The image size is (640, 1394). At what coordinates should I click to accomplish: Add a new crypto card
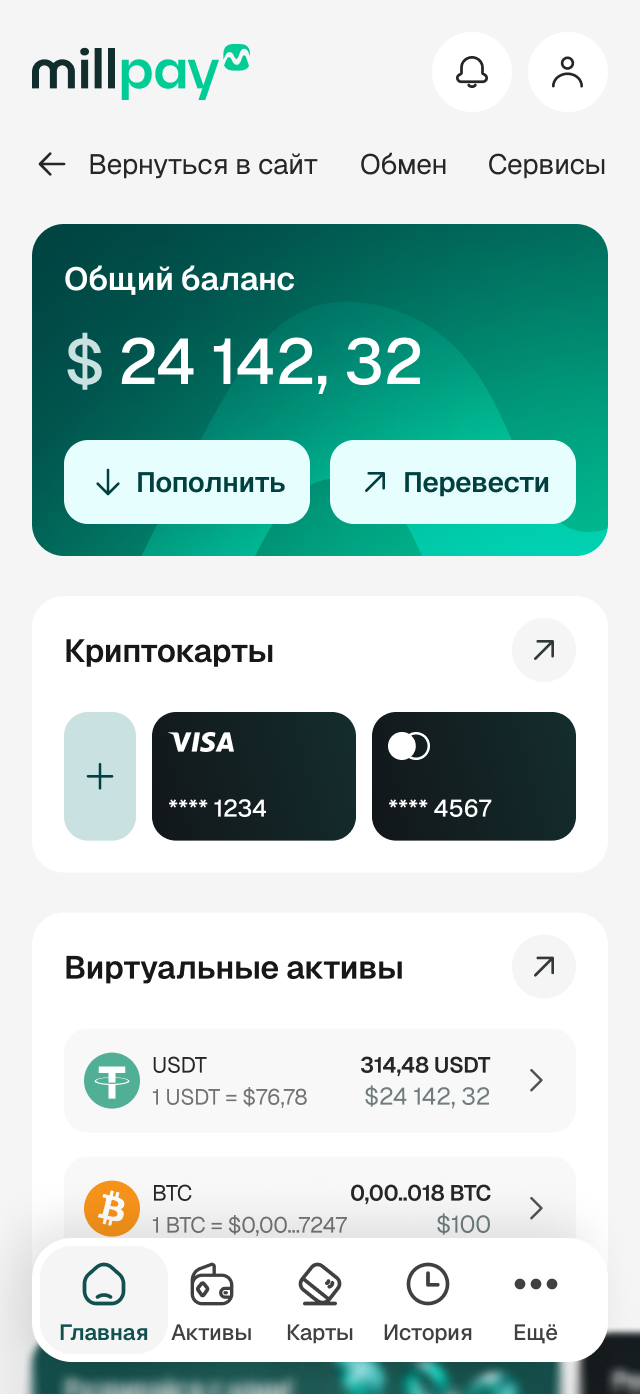(x=100, y=776)
